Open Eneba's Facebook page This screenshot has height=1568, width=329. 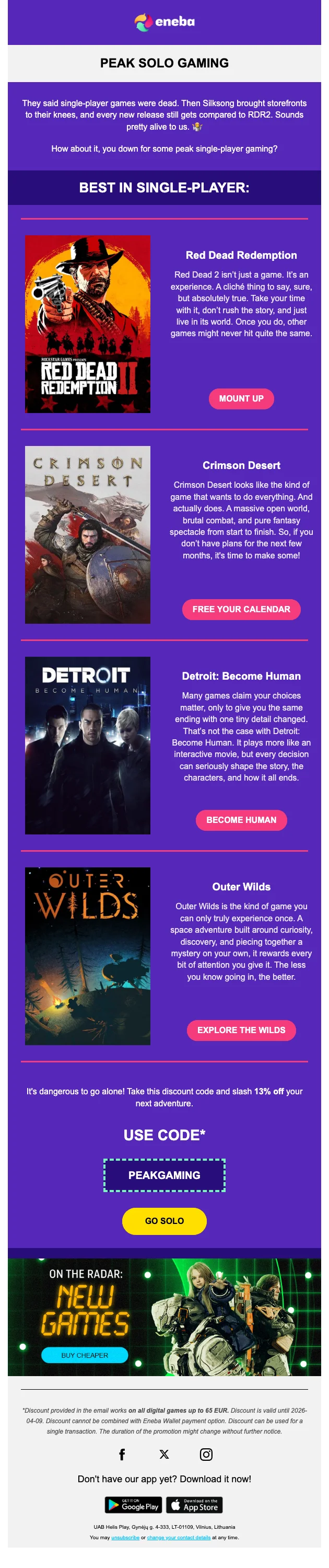122,1454
